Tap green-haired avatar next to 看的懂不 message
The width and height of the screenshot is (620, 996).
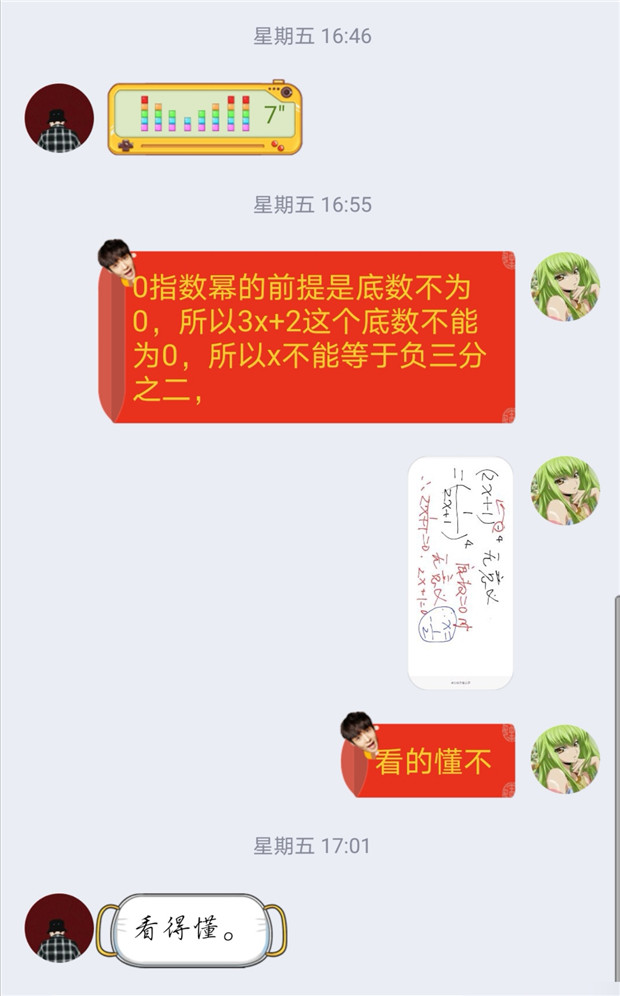tap(566, 759)
